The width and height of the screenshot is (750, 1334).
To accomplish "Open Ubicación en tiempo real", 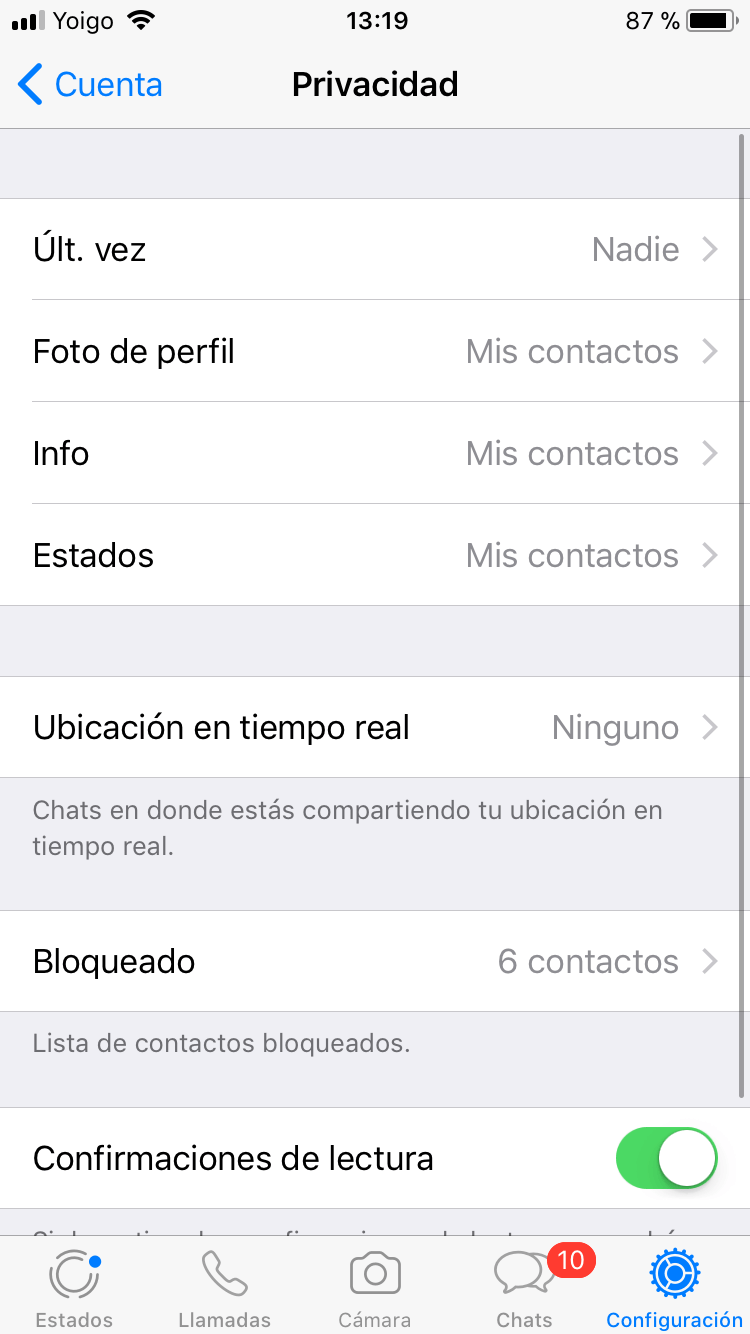I will coord(375,727).
